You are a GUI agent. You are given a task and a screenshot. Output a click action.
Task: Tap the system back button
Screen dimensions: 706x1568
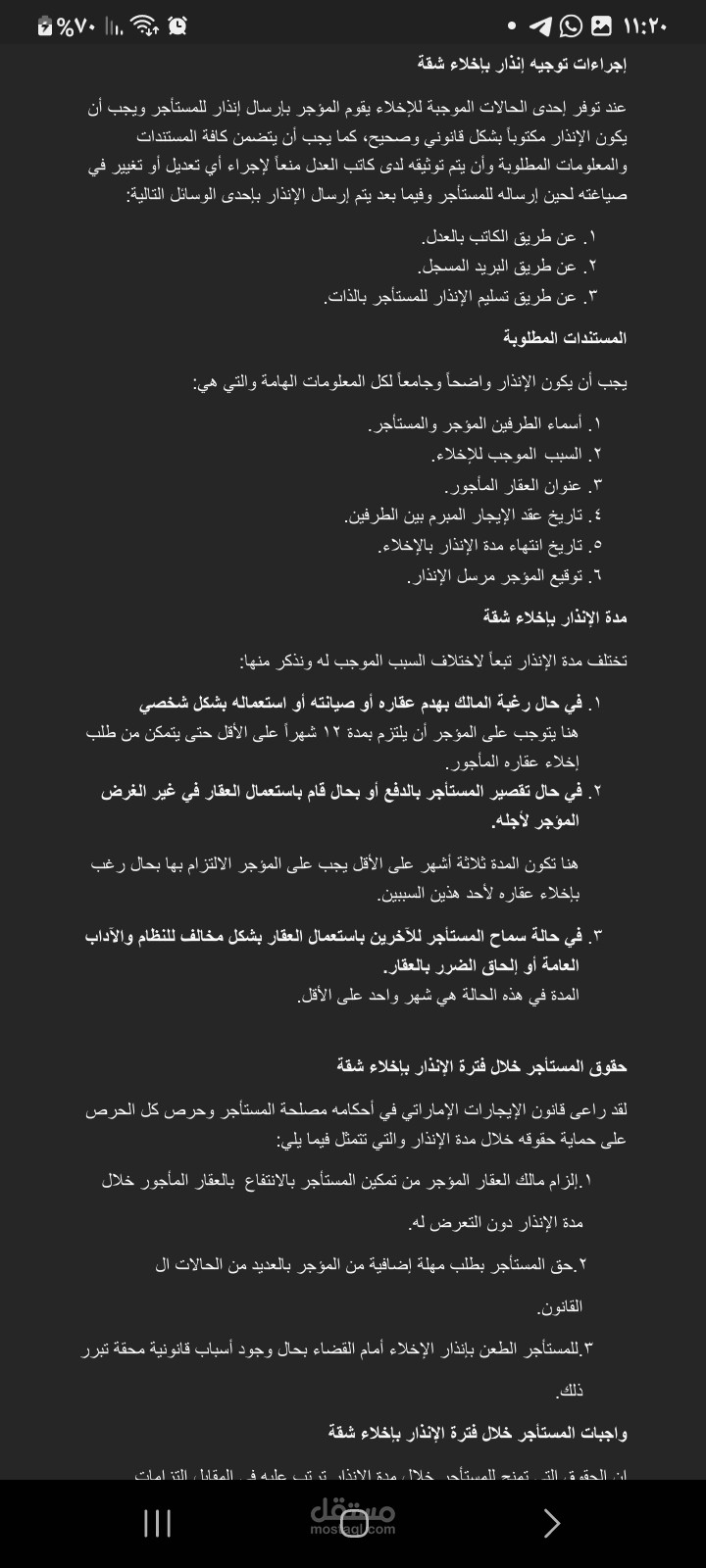coord(551,1523)
